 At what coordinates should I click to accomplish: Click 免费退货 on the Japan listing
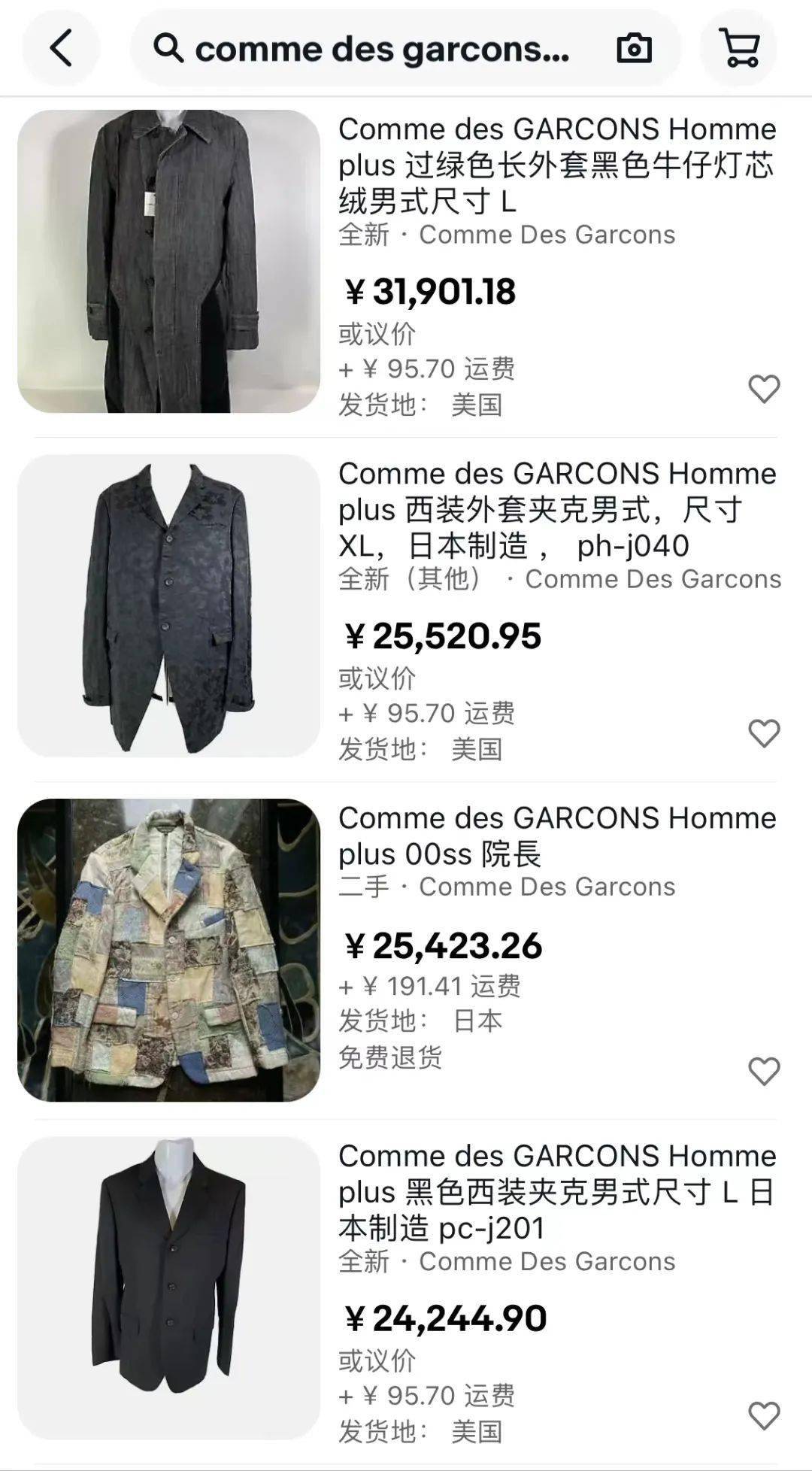click(x=392, y=1057)
